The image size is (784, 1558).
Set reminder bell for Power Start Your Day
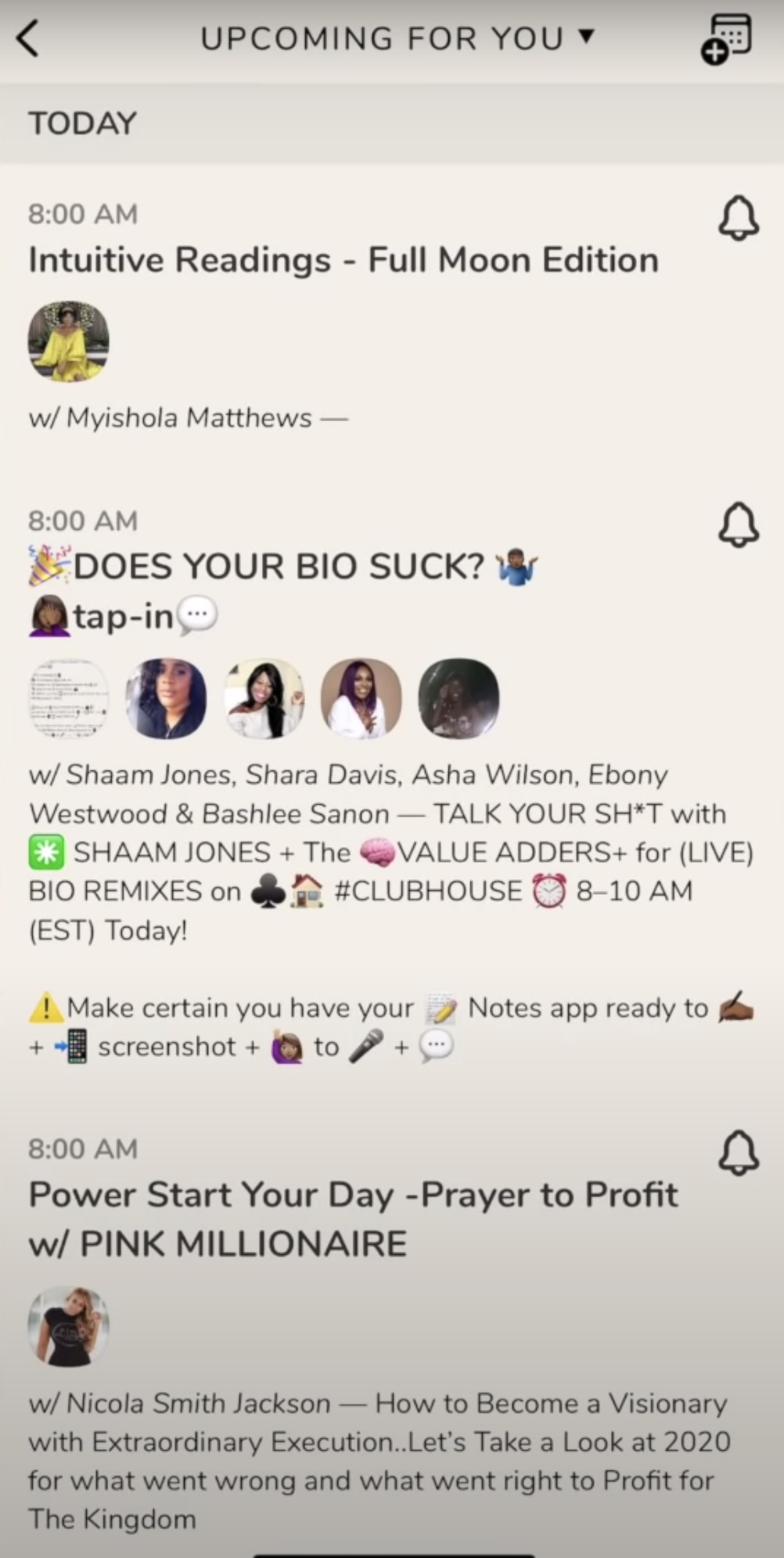tap(738, 1152)
